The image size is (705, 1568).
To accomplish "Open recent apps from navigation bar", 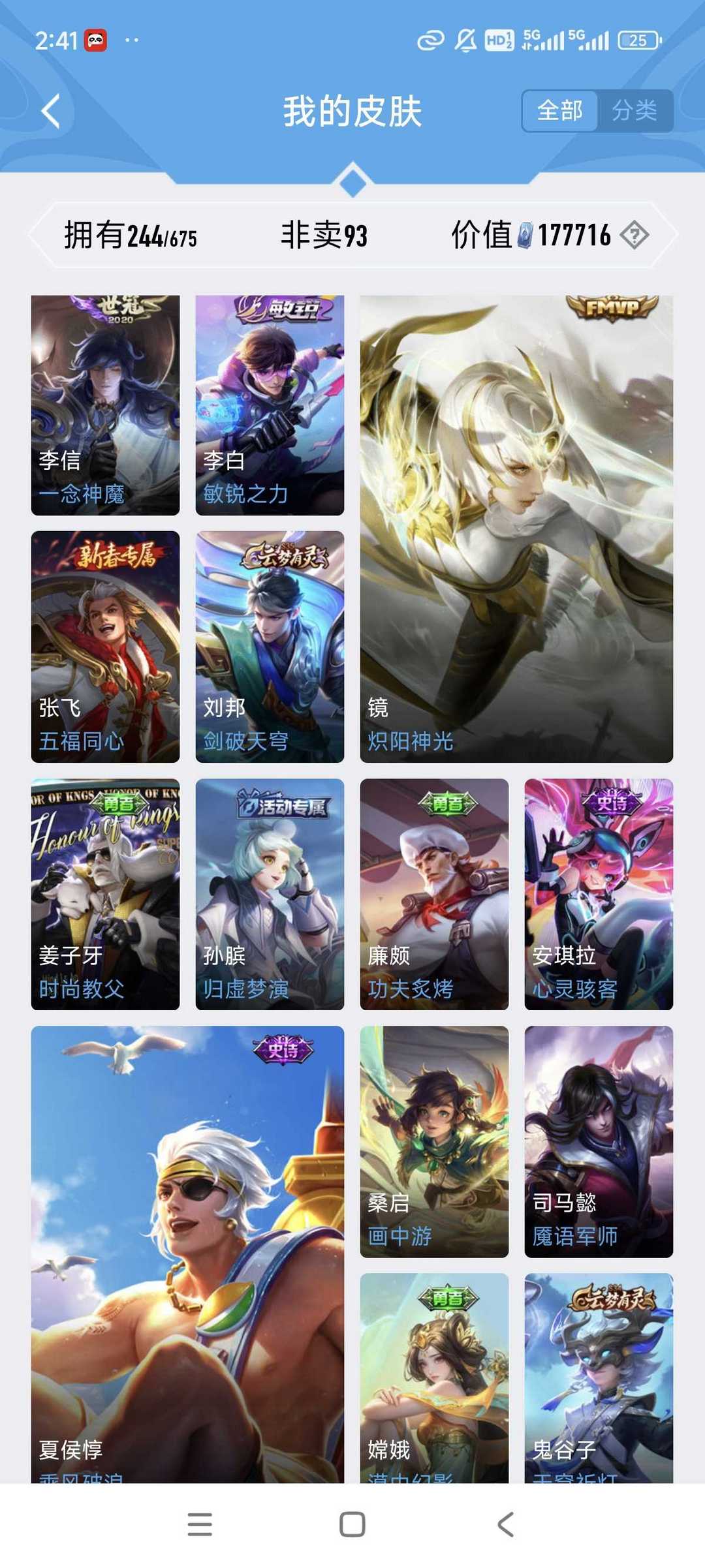I will click(x=200, y=1524).
